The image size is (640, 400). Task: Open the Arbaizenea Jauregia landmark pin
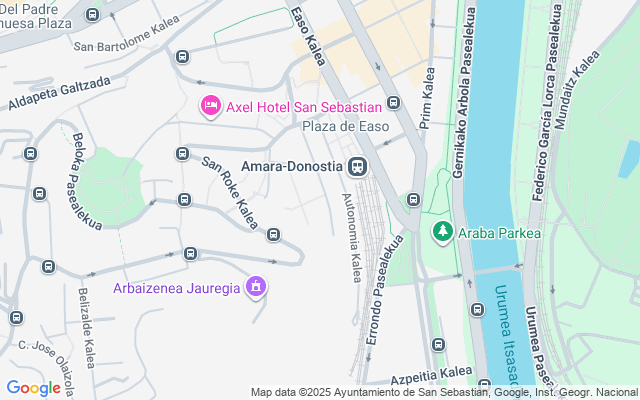[x=256, y=287]
